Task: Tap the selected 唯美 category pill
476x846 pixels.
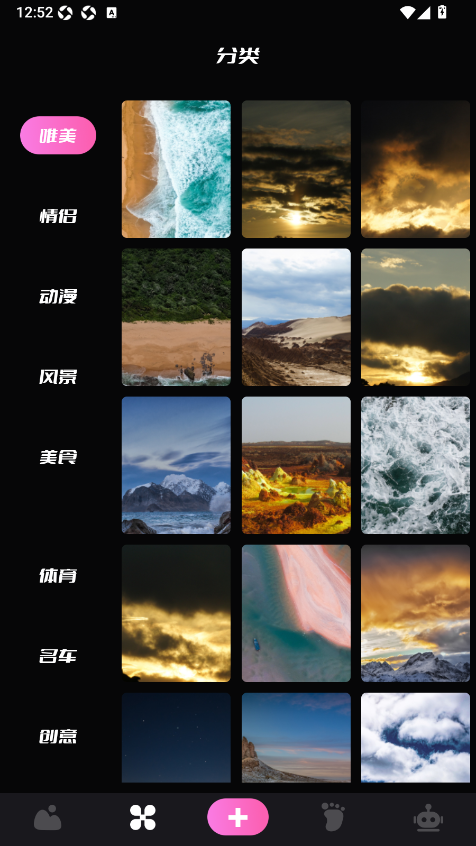Action: click(x=58, y=135)
